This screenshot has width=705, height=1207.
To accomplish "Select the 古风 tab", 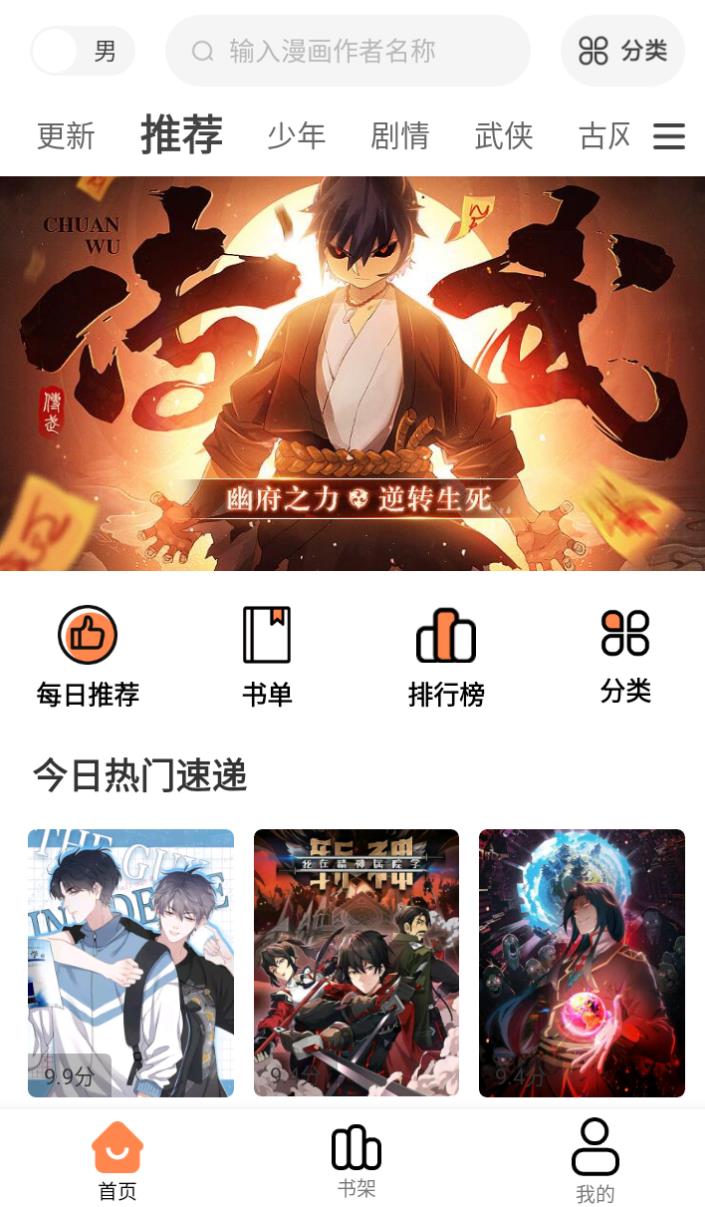I will coord(605,136).
